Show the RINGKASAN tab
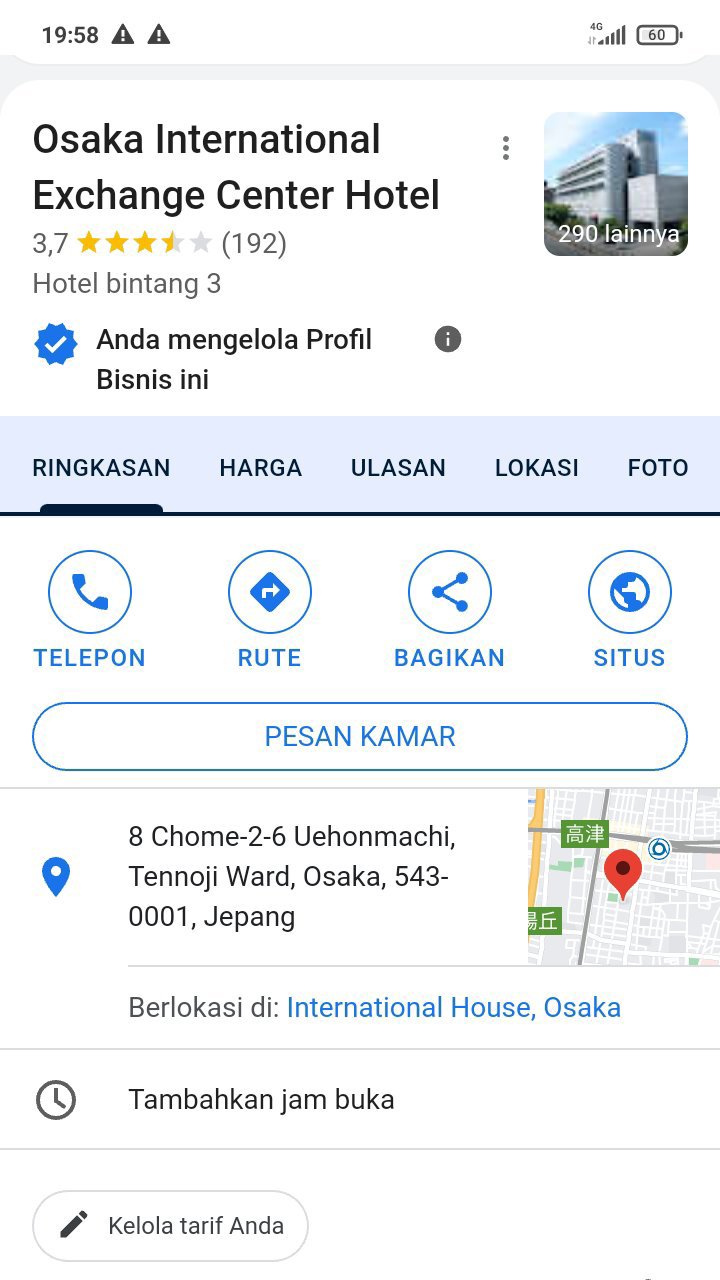720x1280 pixels. [x=101, y=467]
